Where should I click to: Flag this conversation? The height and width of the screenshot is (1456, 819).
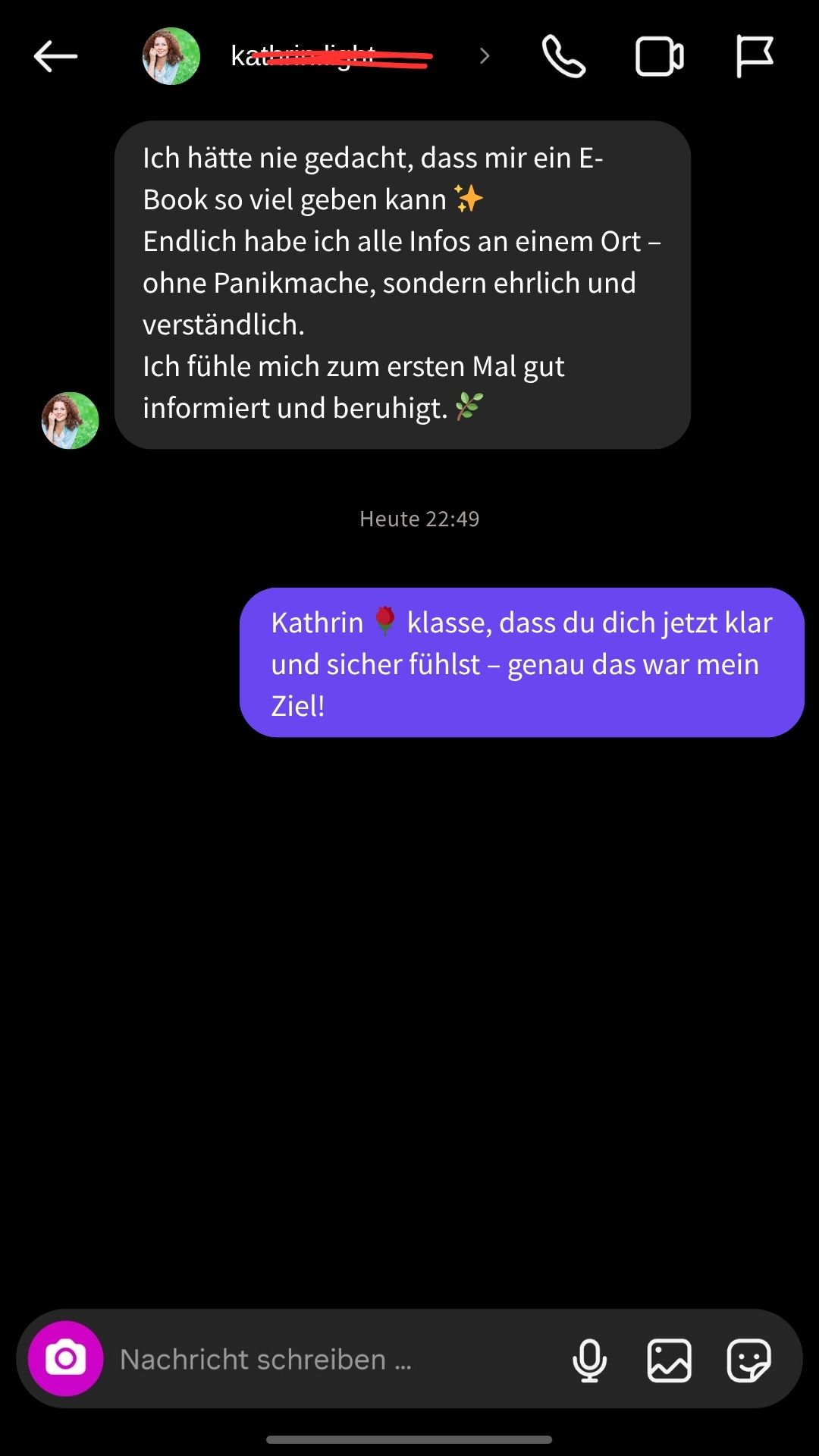(x=756, y=56)
